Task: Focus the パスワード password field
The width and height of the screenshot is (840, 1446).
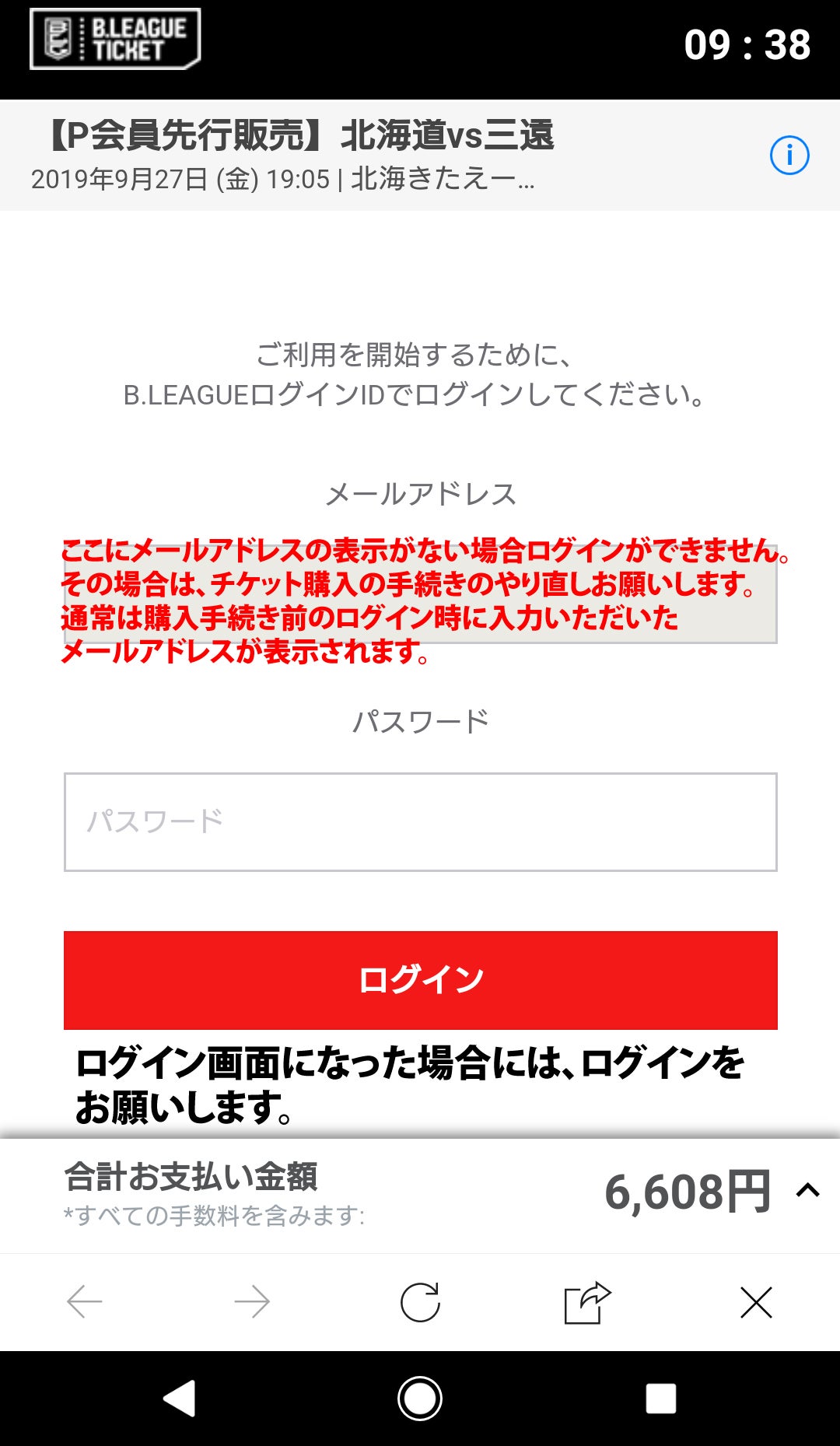Action: pyautogui.click(x=420, y=821)
